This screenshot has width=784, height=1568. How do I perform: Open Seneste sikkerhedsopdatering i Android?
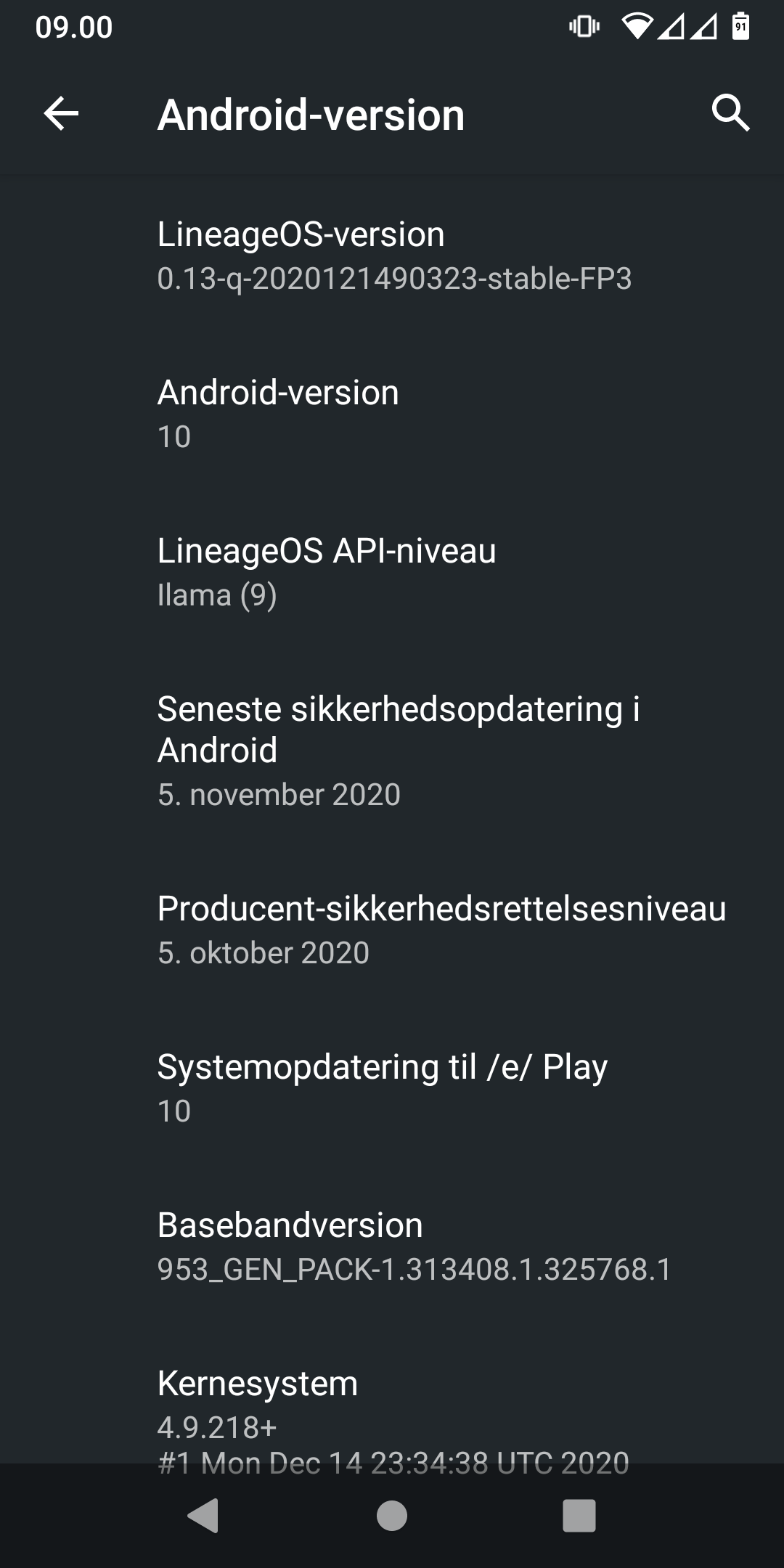[x=392, y=751]
